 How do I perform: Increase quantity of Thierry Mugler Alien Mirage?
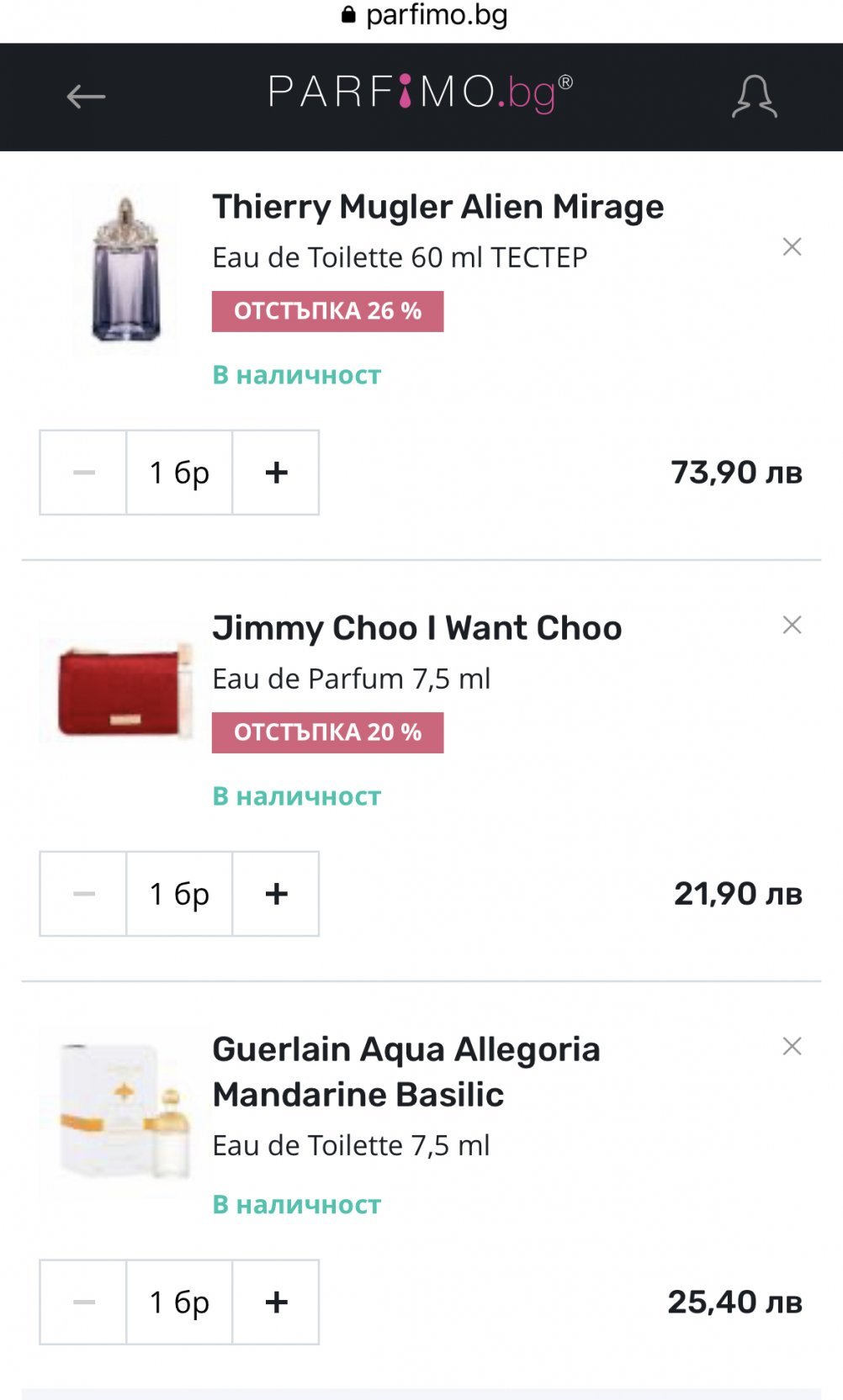pos(276,473)
